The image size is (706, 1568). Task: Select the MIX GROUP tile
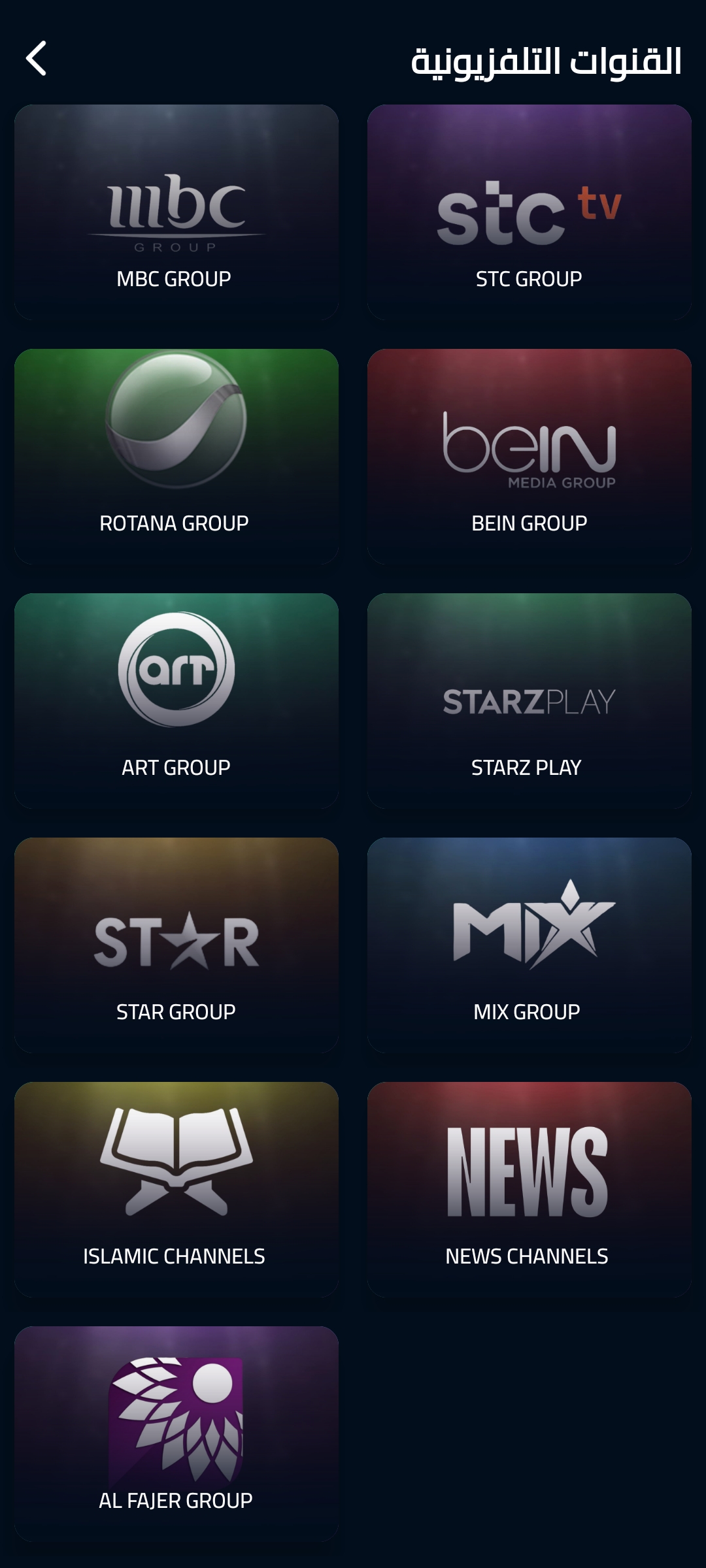529,945
